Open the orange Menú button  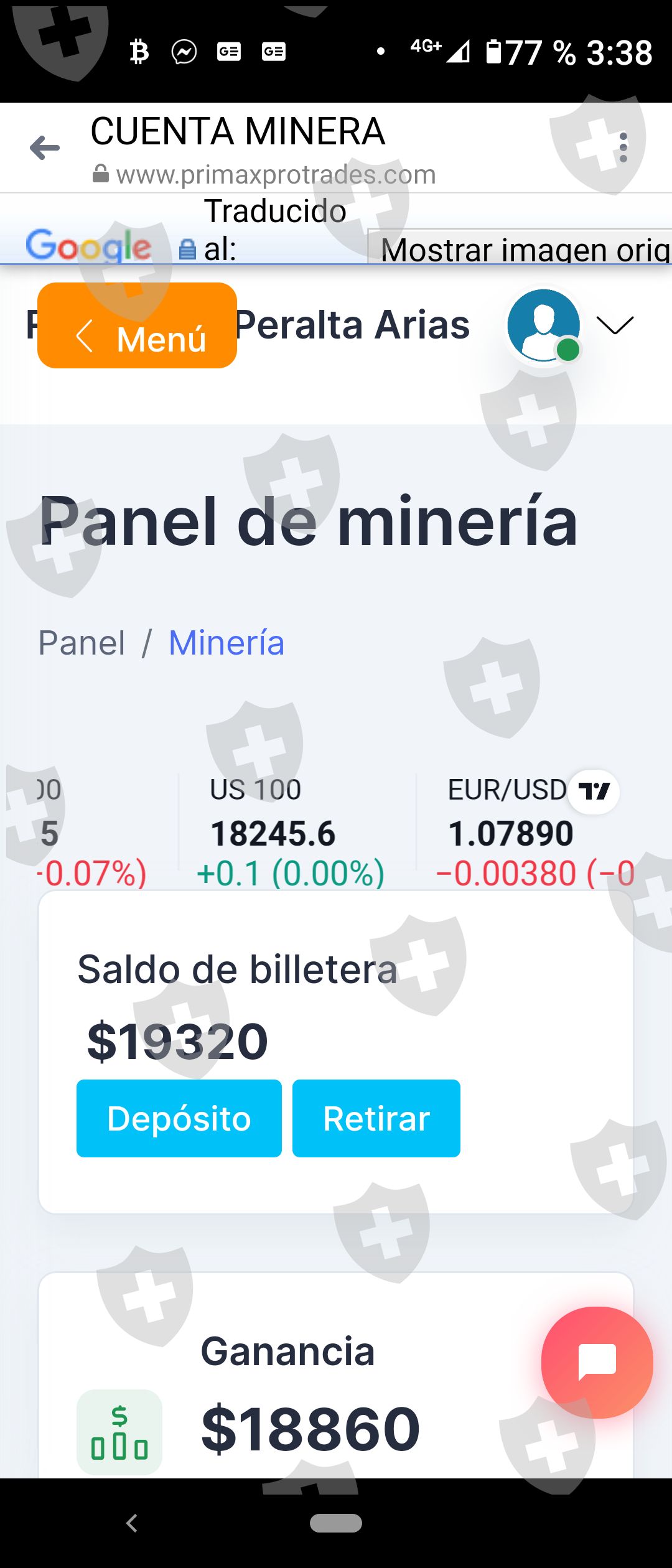(137, 325)
